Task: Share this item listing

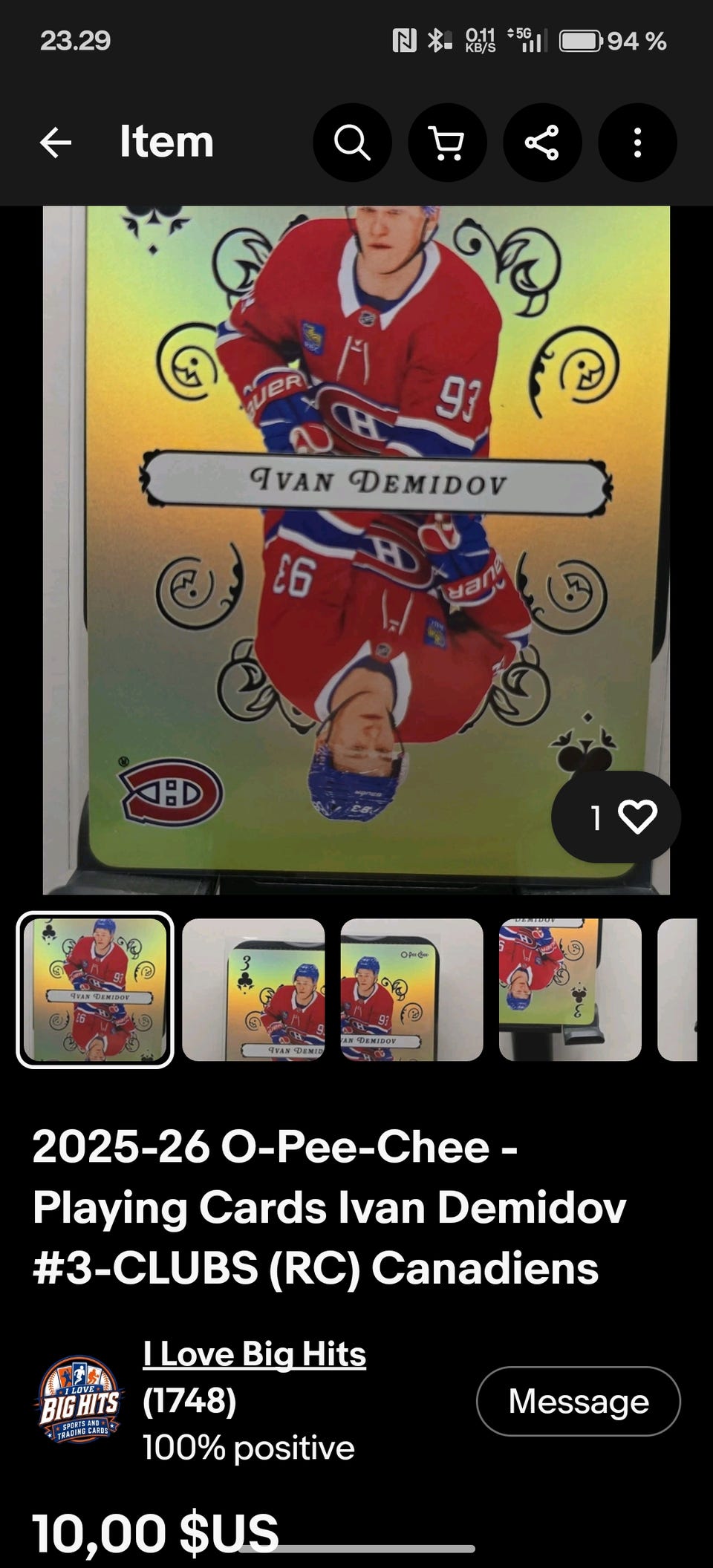Action: pyautogui.click(x=542, y=143)
